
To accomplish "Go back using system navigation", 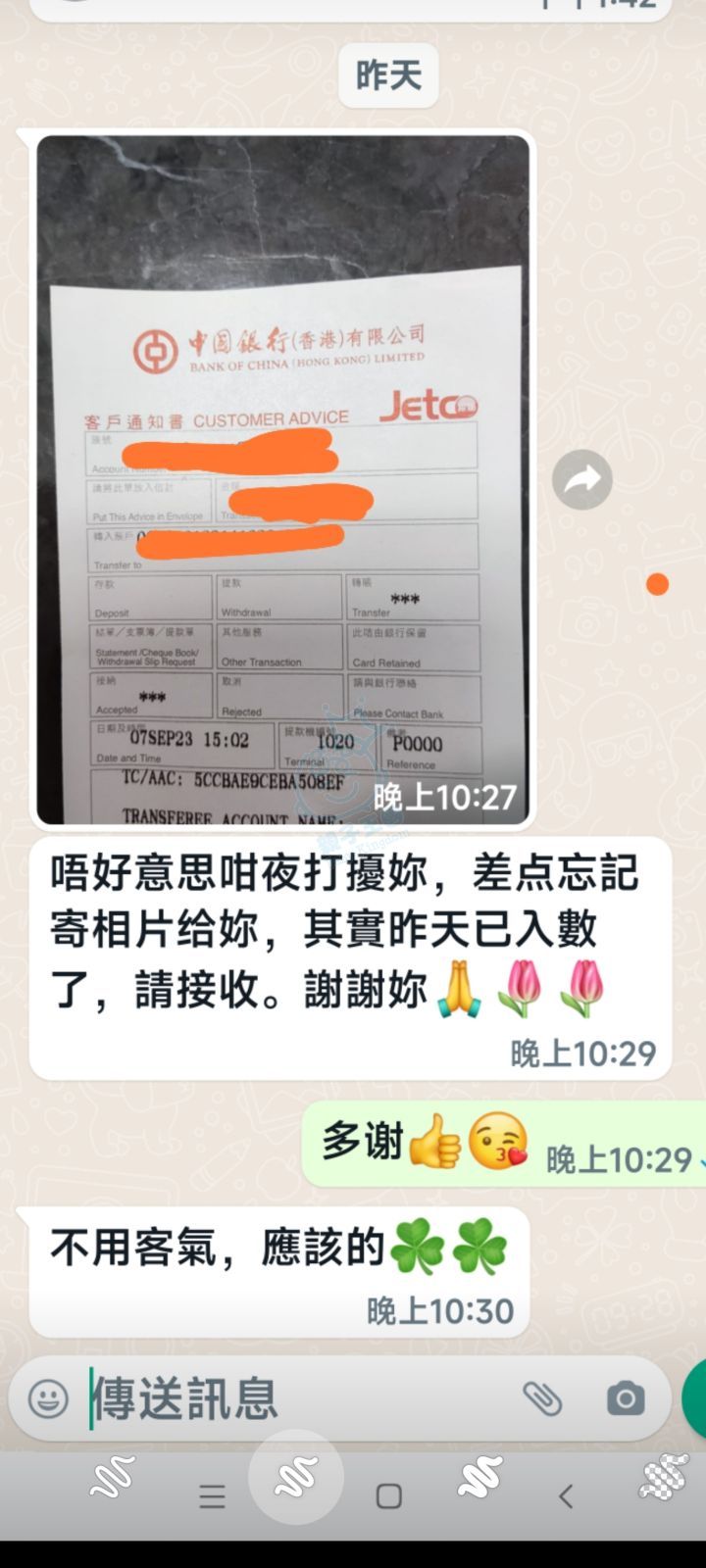I will [x=565, y=1495].
